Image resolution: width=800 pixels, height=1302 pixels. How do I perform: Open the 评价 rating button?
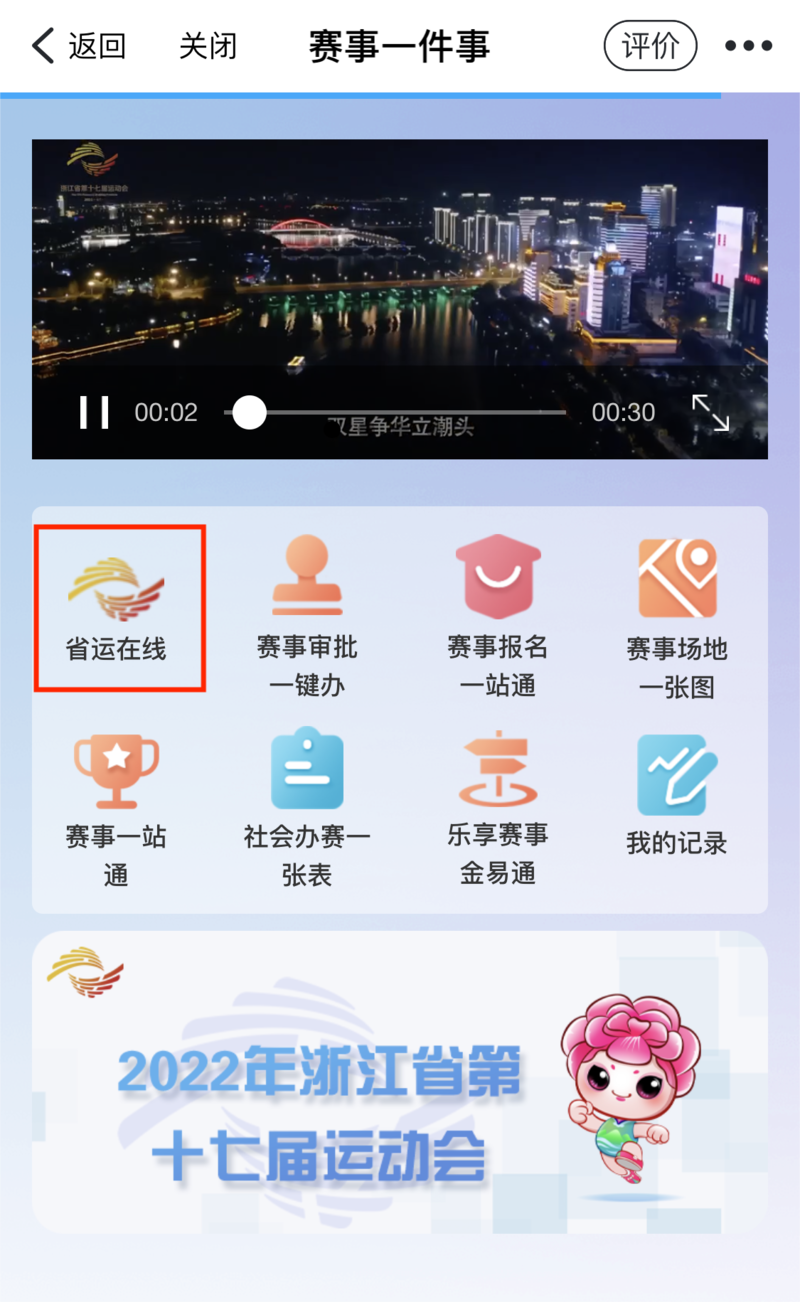pos(650,45)
